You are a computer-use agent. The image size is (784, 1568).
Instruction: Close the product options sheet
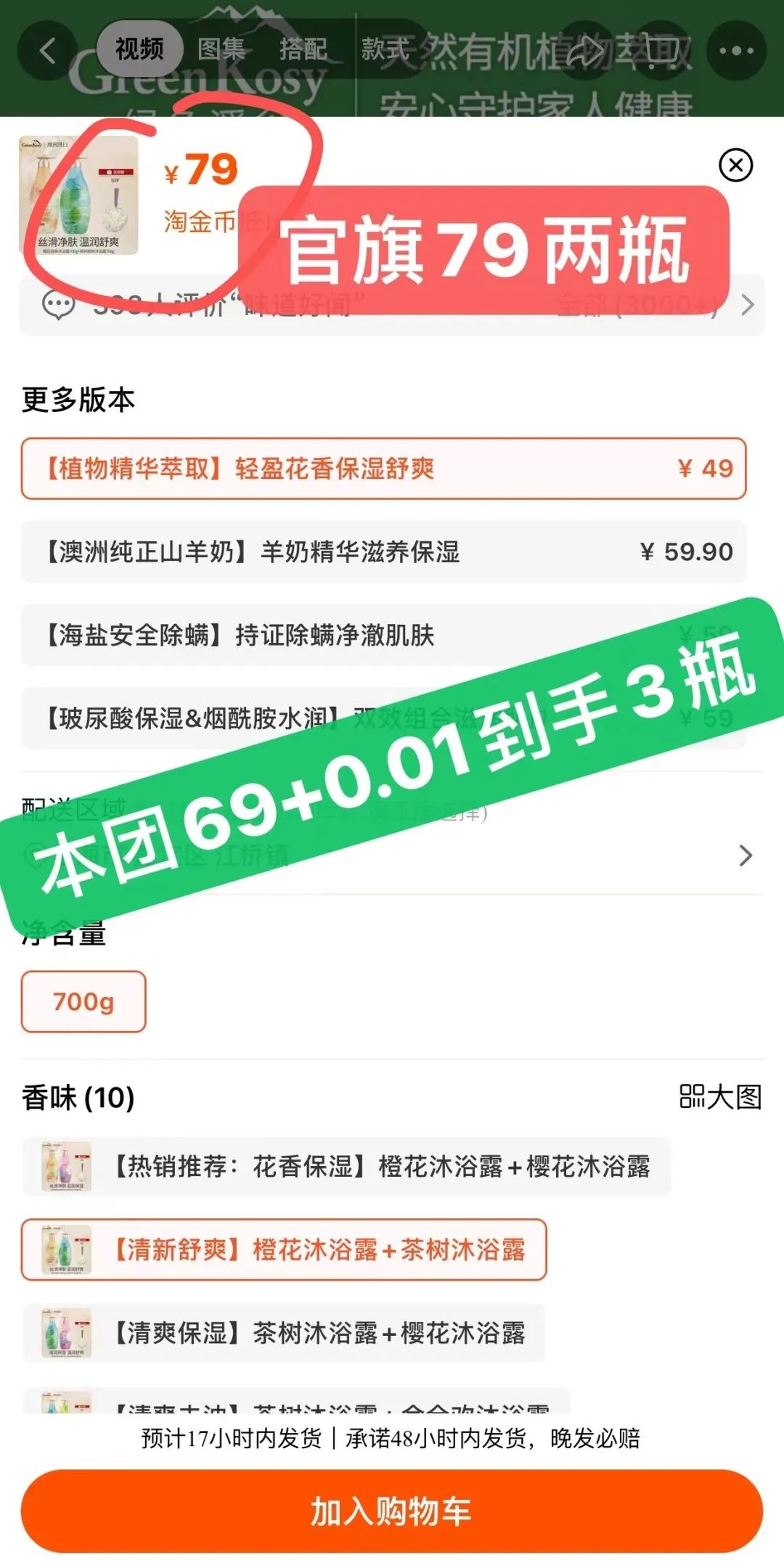click(x=735, y=165)
